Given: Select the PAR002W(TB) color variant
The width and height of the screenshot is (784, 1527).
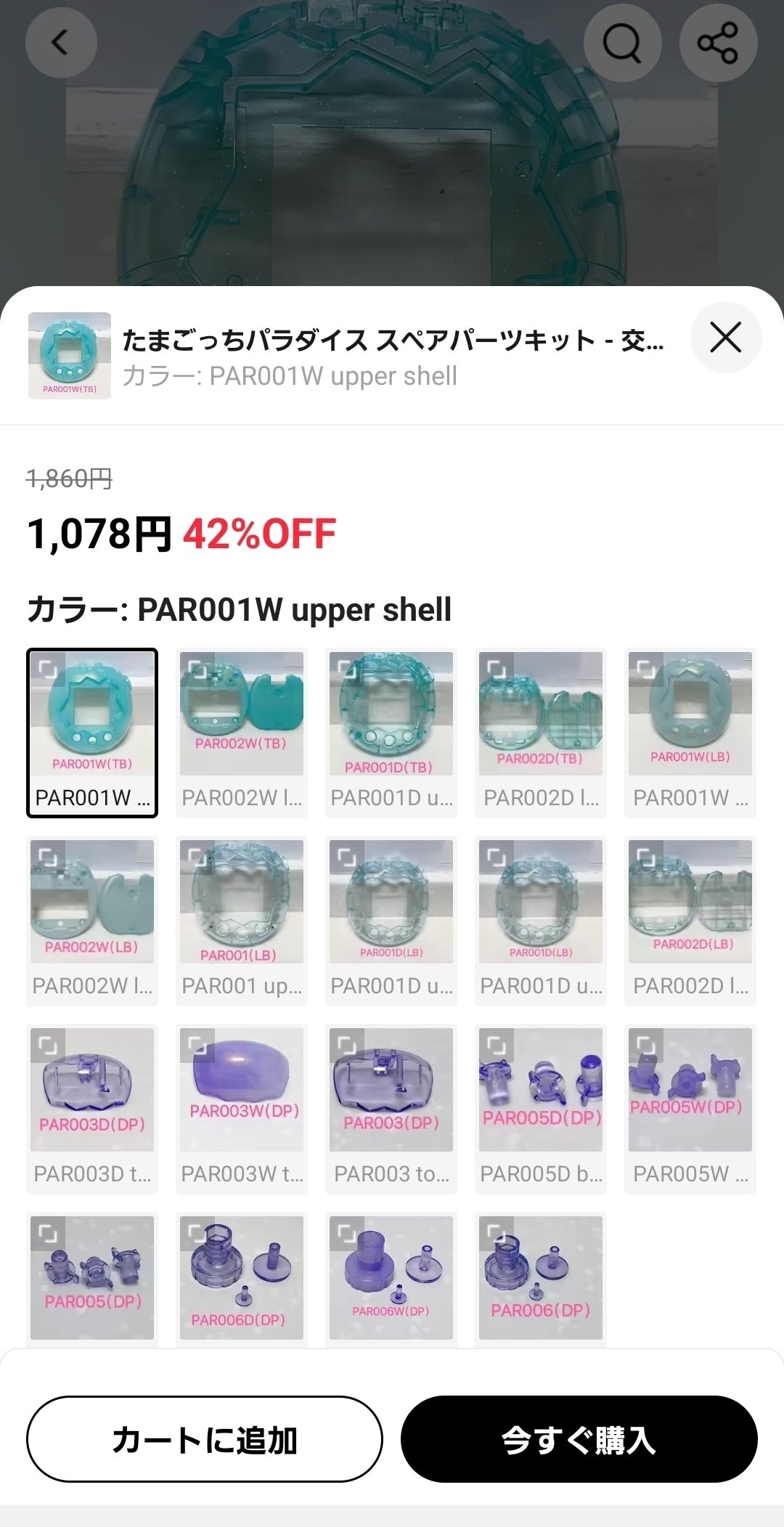Looking at the screenshot, I should (x=241, y=715).
